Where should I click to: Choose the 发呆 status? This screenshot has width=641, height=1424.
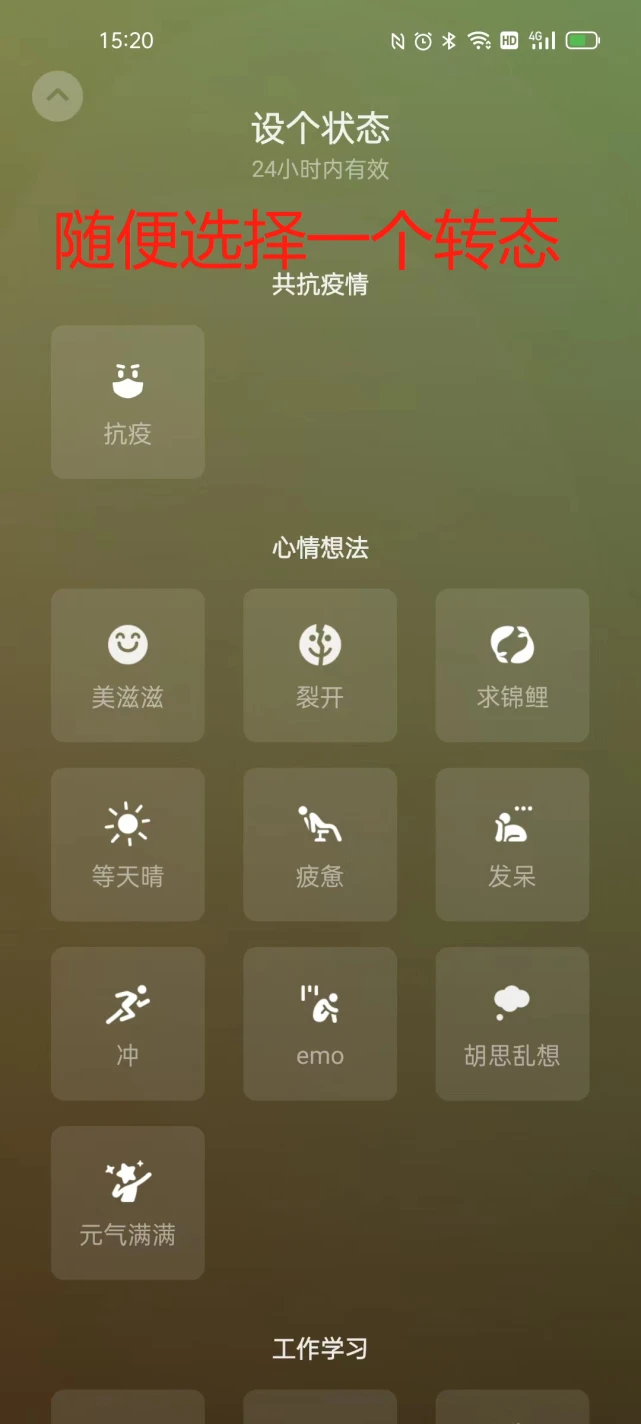coord(512,844)
